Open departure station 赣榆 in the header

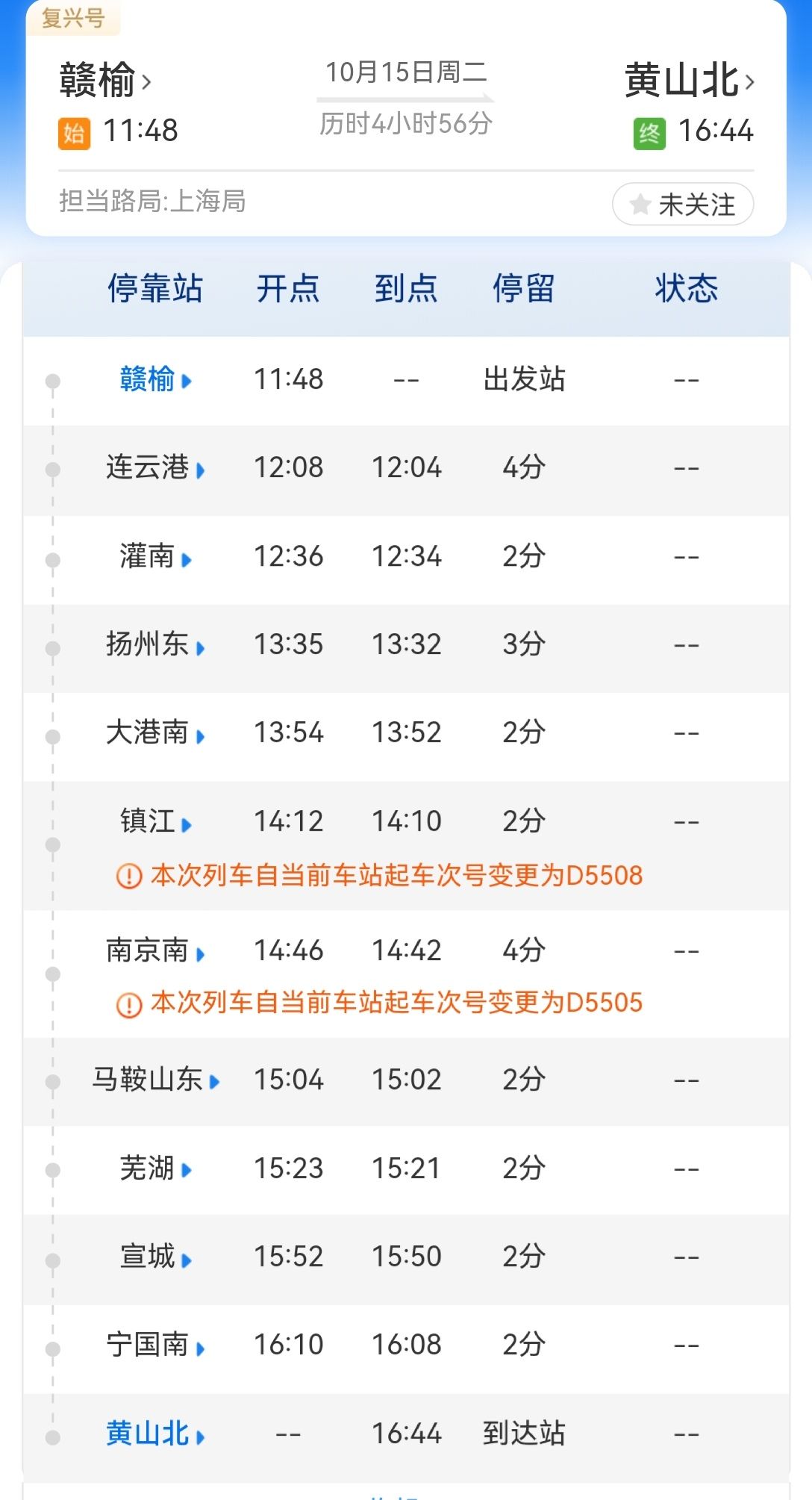tap(105, 81)
